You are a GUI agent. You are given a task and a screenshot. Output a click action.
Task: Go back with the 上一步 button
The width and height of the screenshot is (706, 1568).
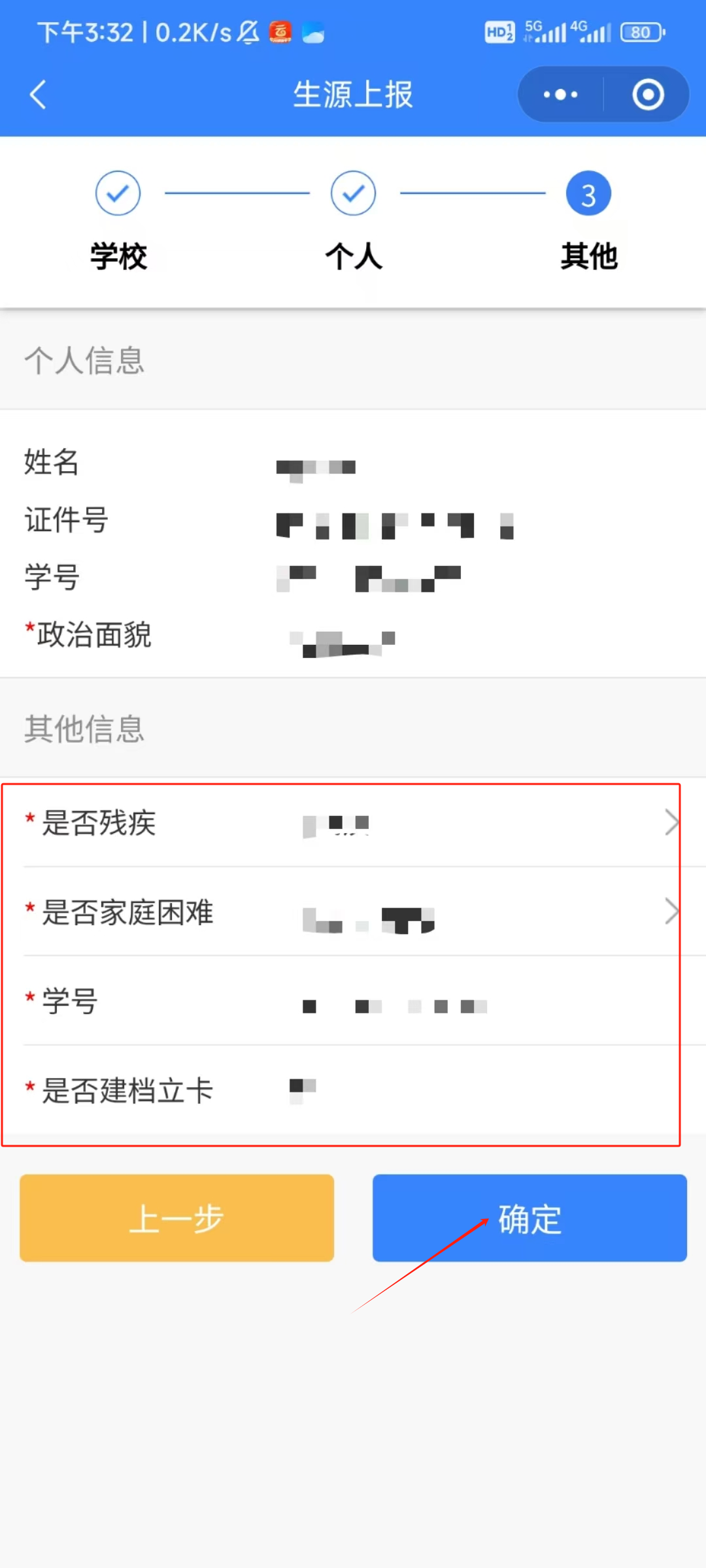point(176,1218)
